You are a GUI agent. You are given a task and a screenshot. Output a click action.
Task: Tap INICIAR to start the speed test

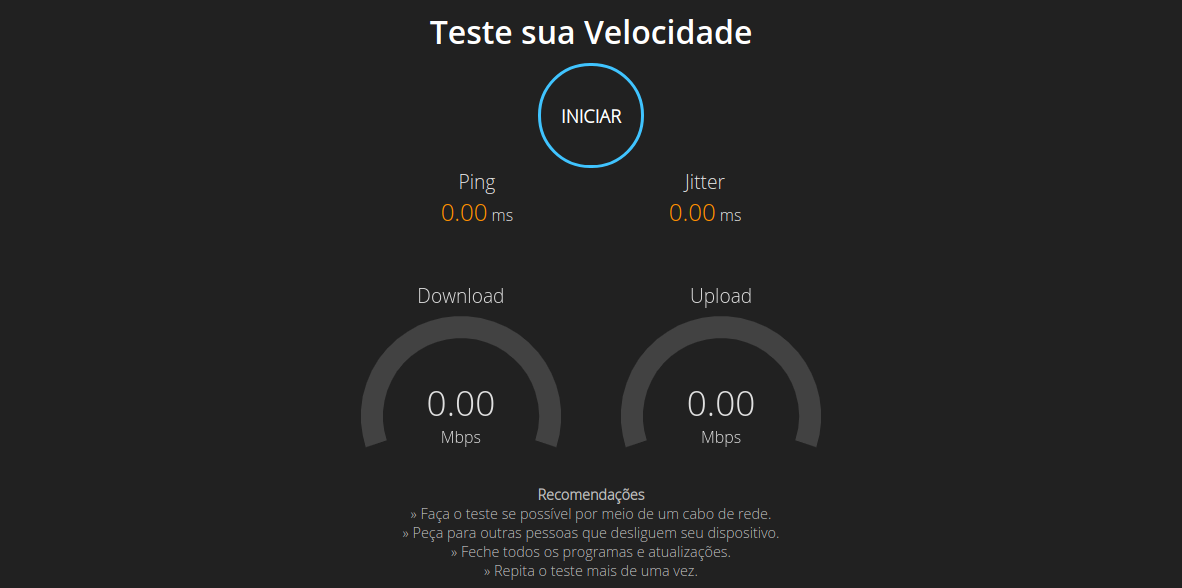point(591,116)
